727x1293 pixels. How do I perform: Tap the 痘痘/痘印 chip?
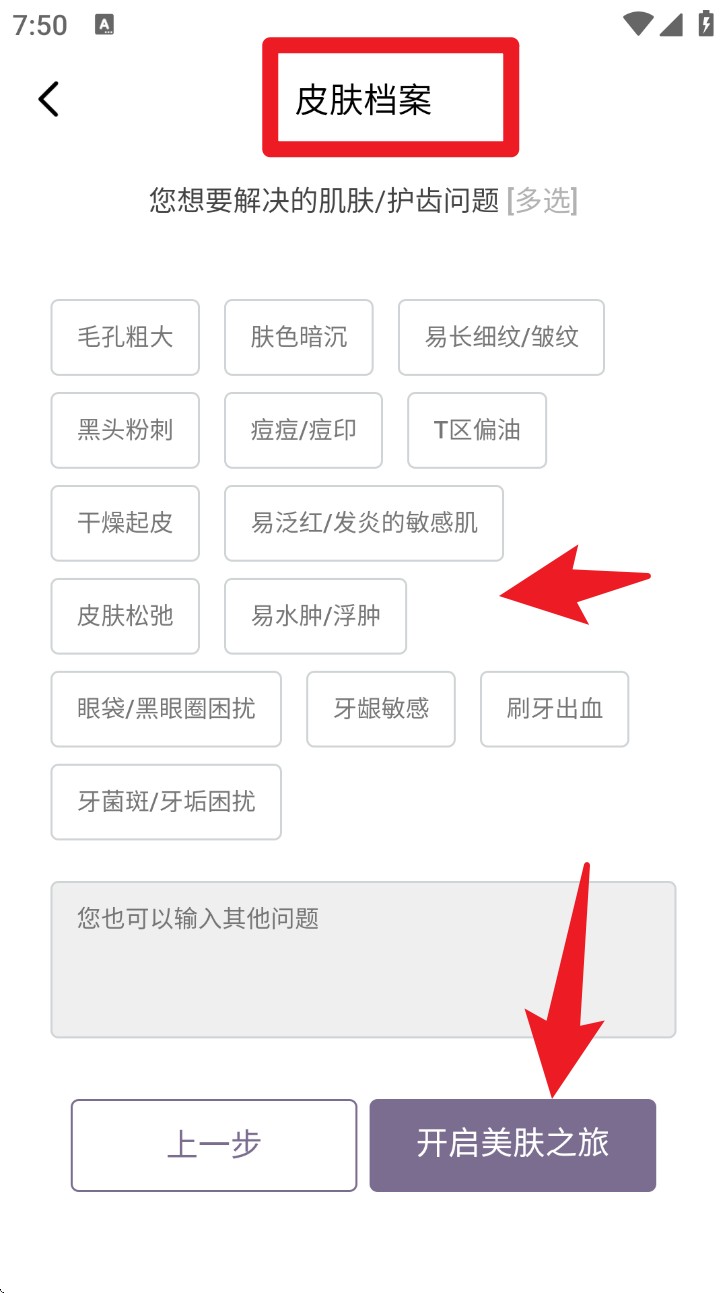[303, 430]
